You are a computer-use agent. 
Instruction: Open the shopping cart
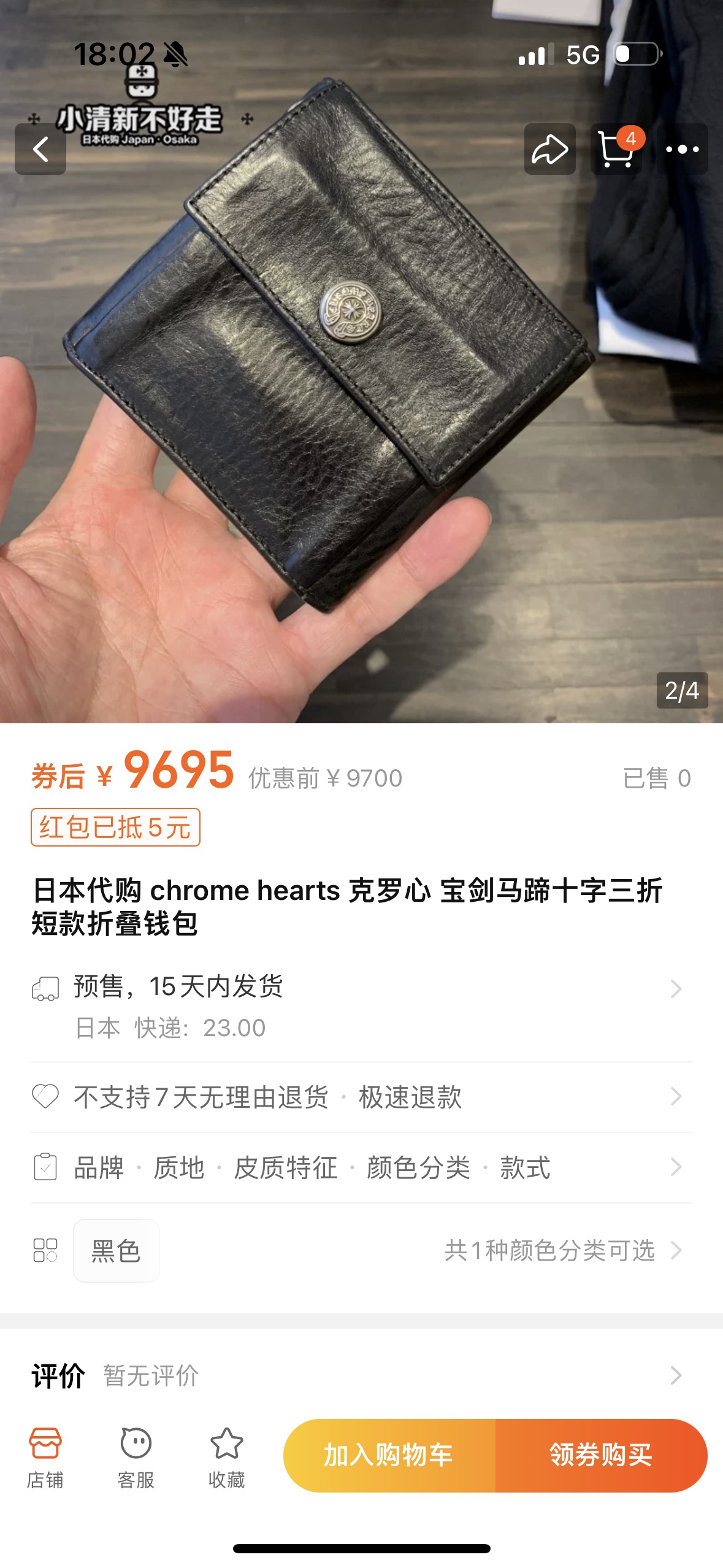616,149
